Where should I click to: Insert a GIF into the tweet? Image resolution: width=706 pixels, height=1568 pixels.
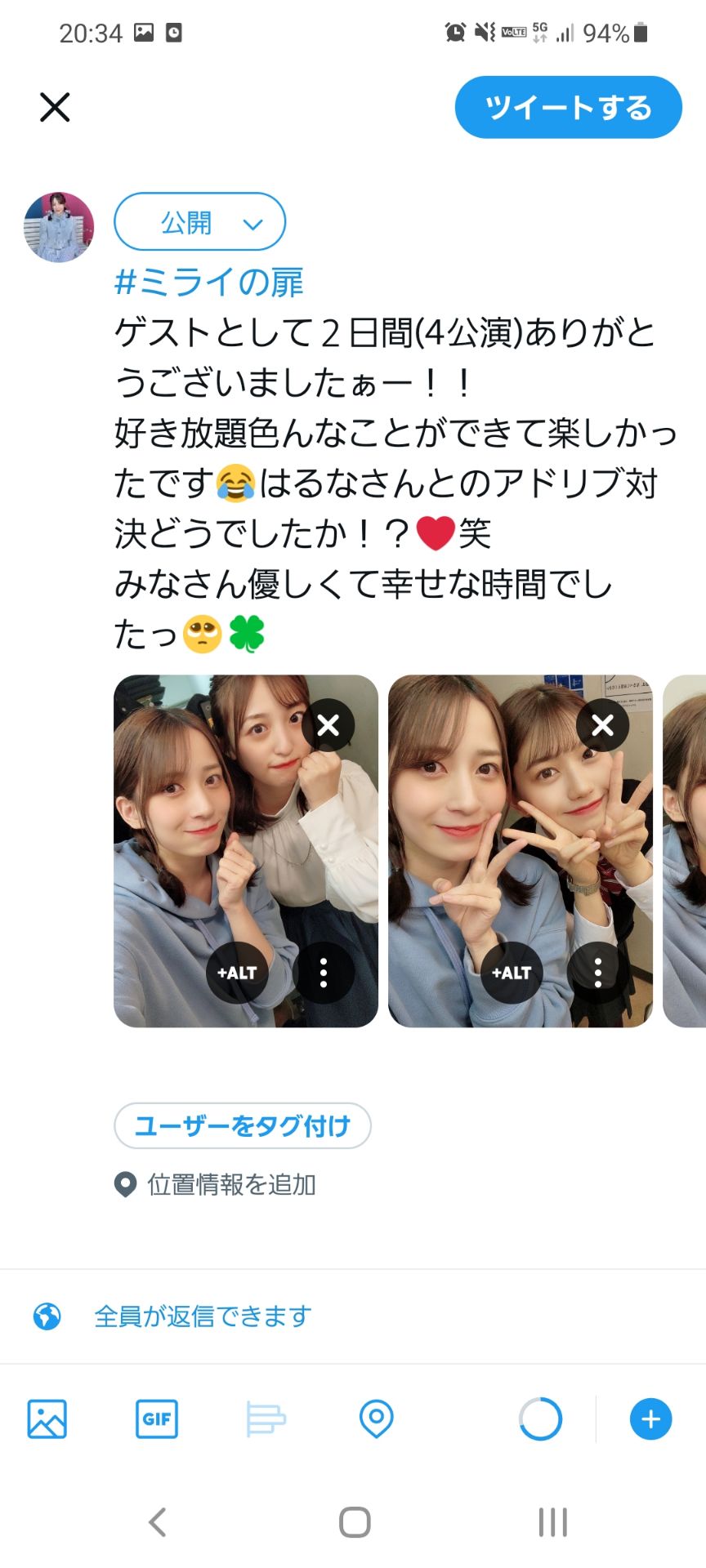point(157,1419)
